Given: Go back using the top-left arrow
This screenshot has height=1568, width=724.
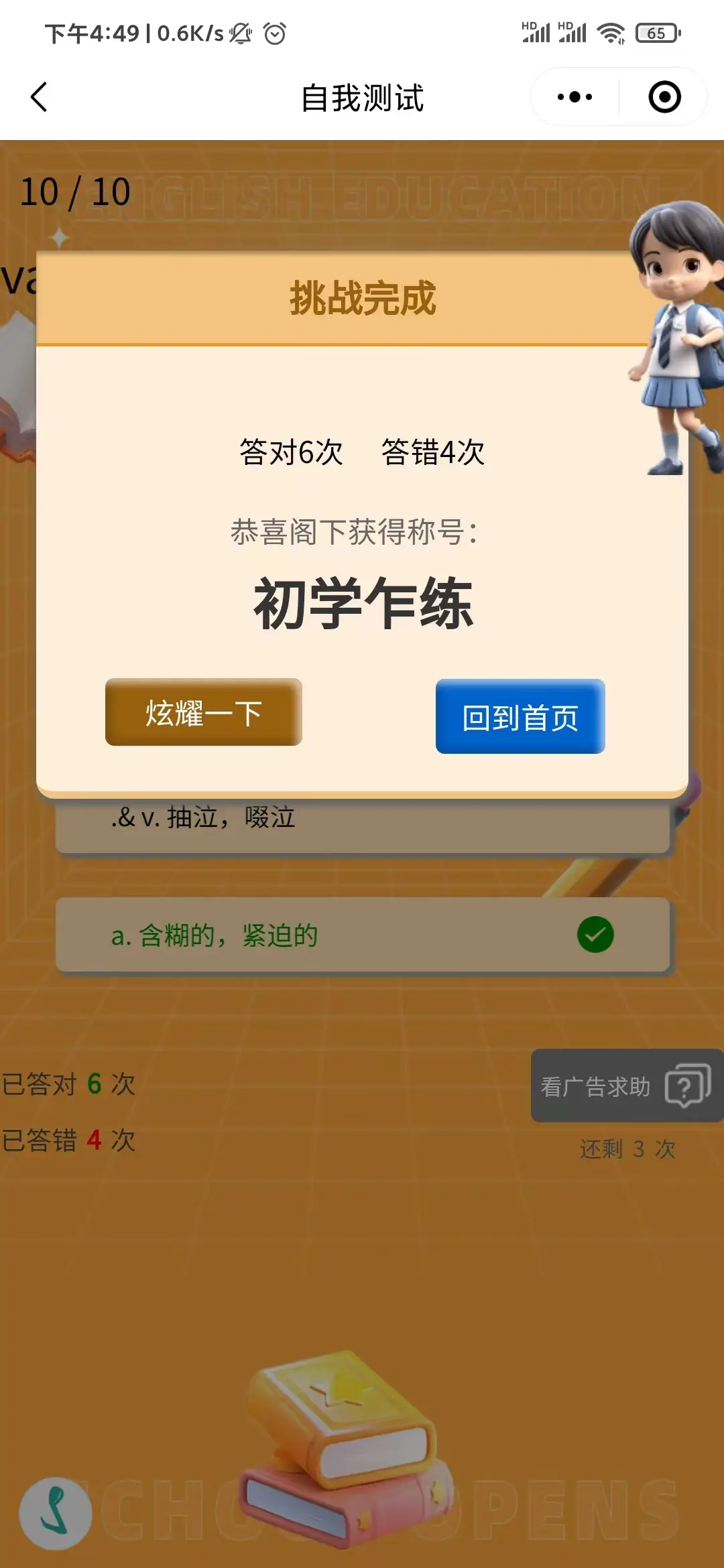Looking at the screenshot, I should tap(39, 98).
